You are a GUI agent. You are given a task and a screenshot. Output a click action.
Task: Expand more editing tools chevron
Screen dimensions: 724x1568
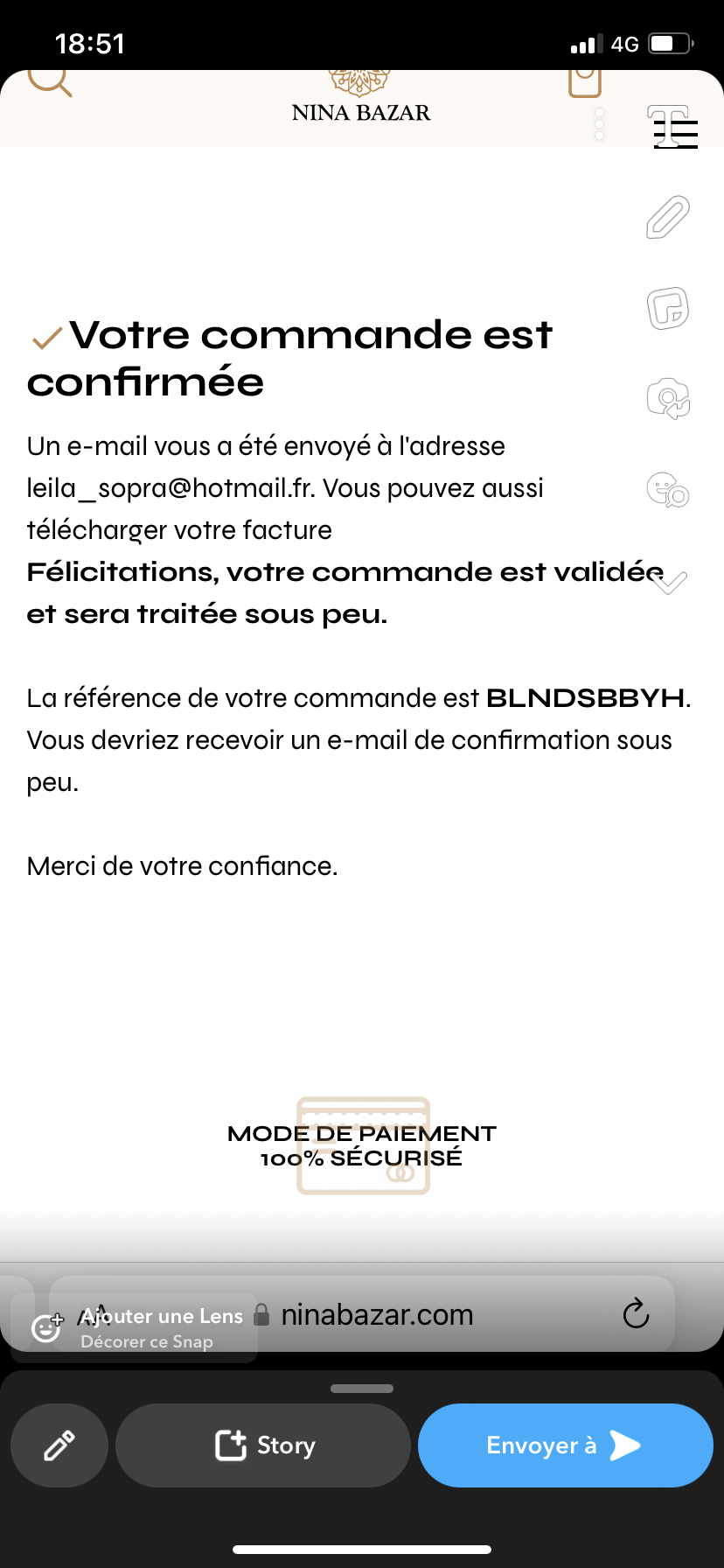coord(670,582)
